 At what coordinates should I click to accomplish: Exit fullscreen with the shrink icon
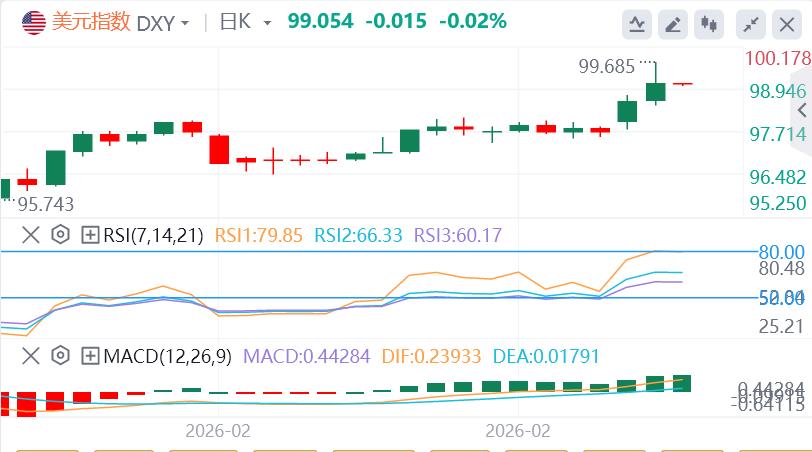[x=750, y=22]
